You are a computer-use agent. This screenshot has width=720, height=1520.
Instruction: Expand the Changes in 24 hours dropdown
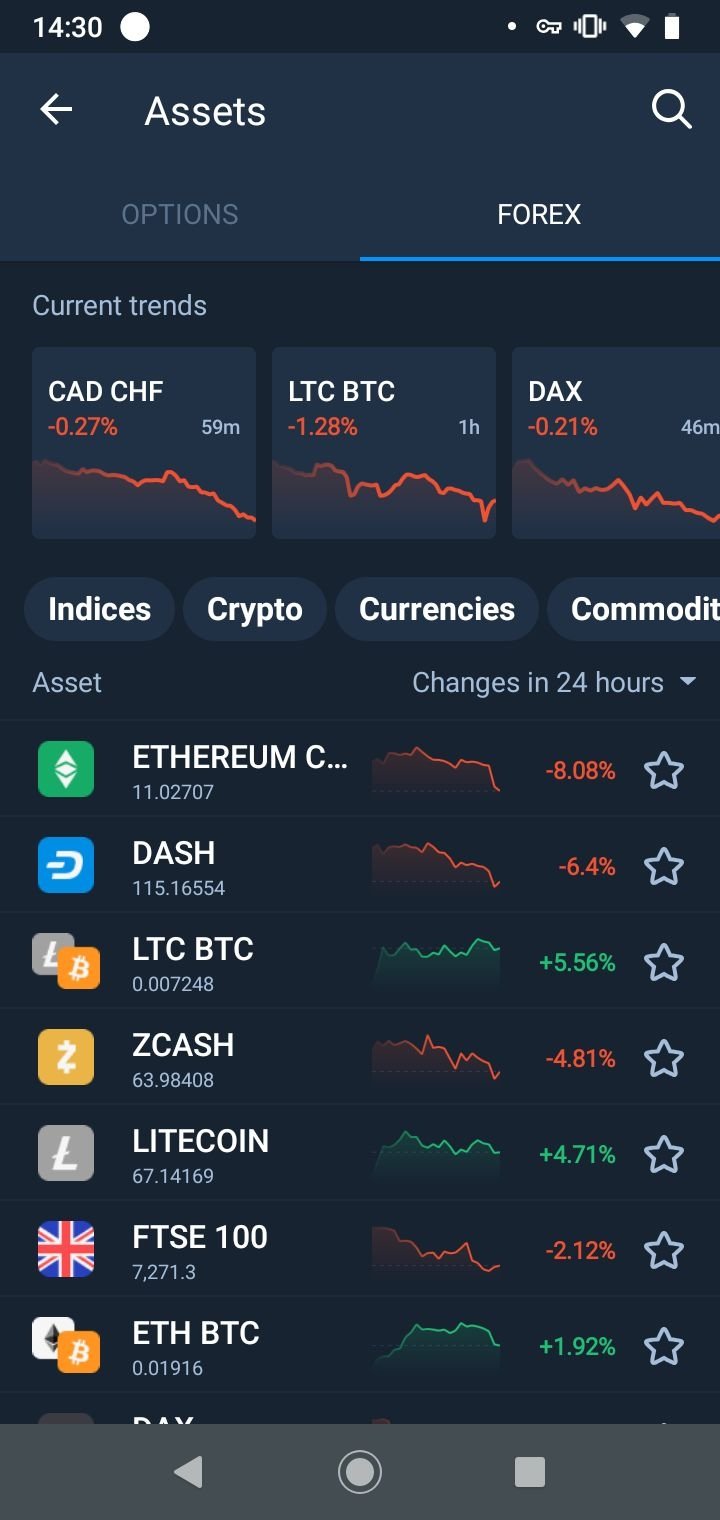coord(554,682)
